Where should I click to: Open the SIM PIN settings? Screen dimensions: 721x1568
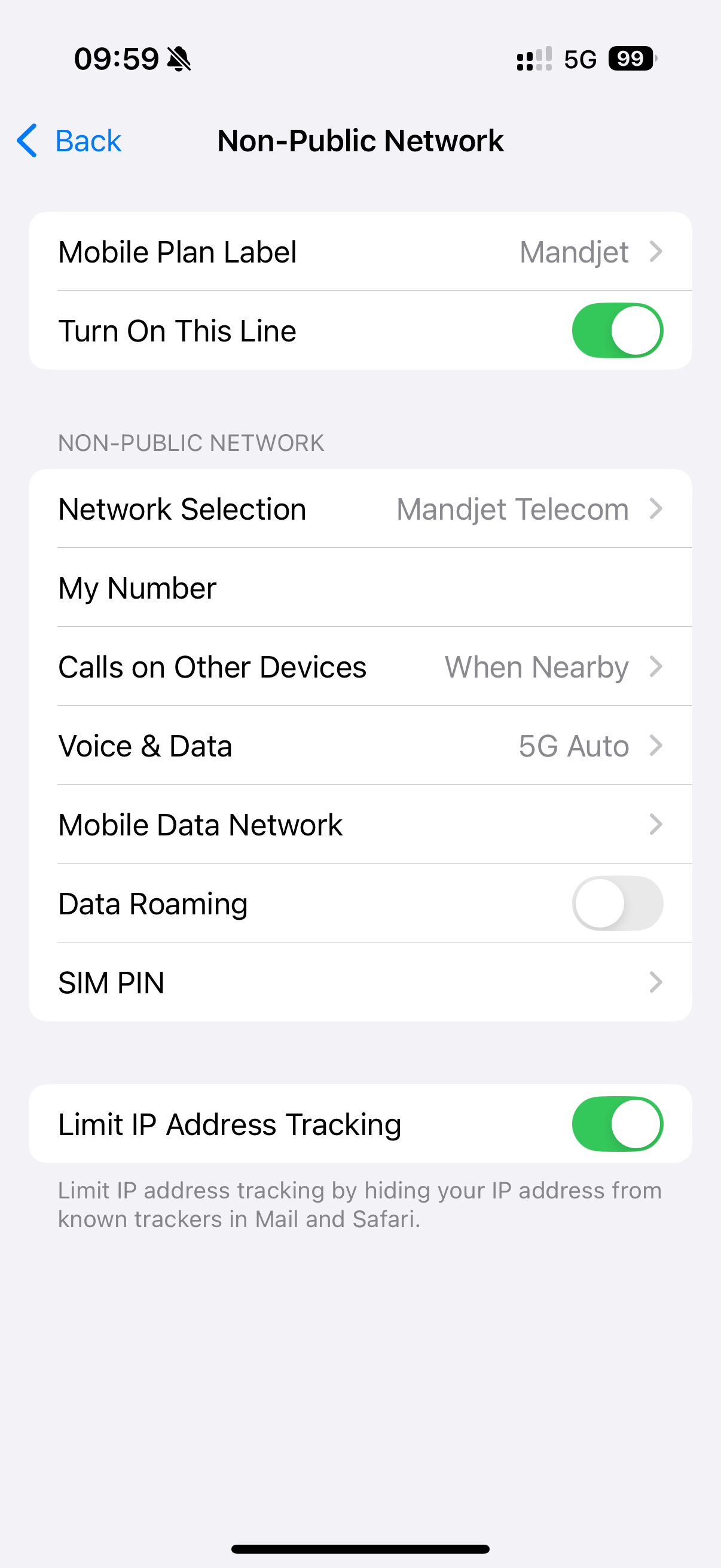point(360,983)
